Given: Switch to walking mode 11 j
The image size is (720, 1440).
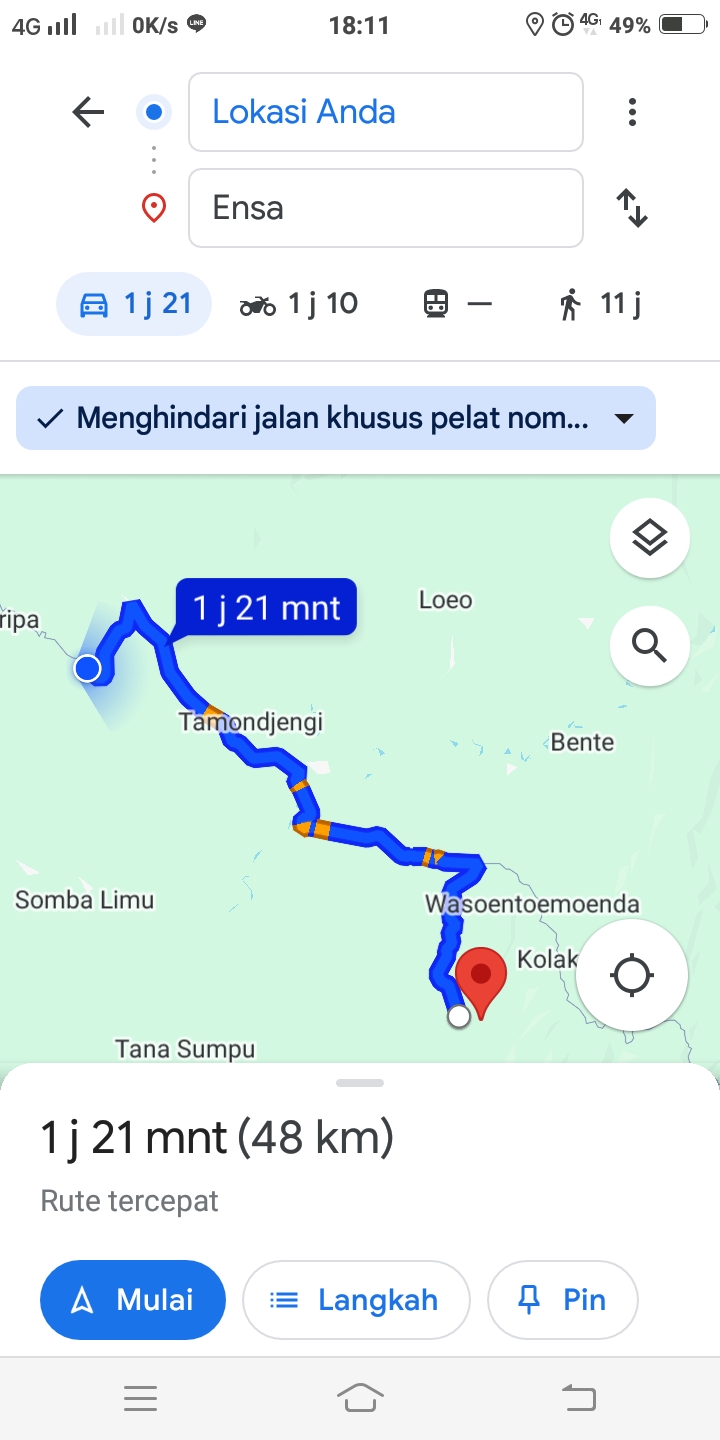Looking at the screenshot, I should pos(600,304).
